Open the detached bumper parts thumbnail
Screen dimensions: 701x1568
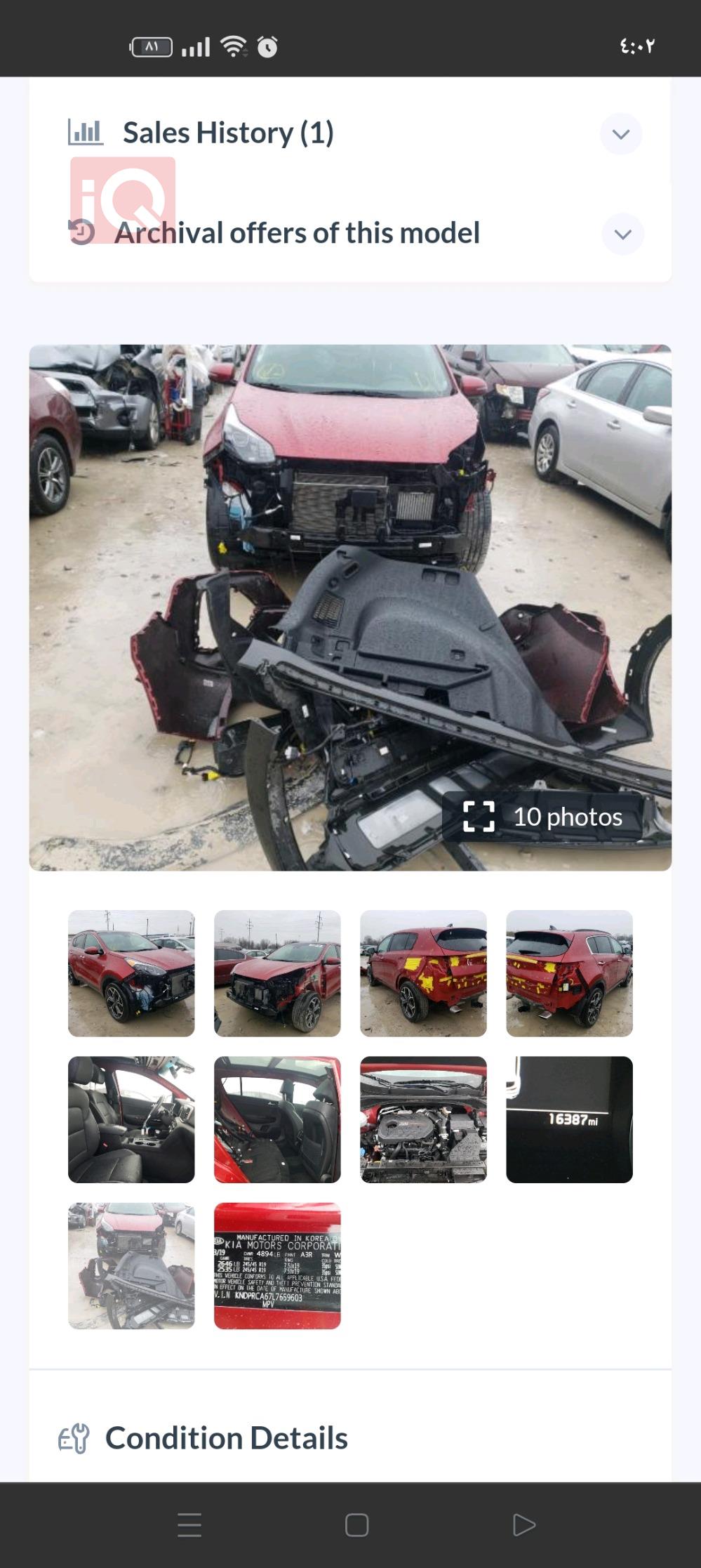coord(131,1265)
